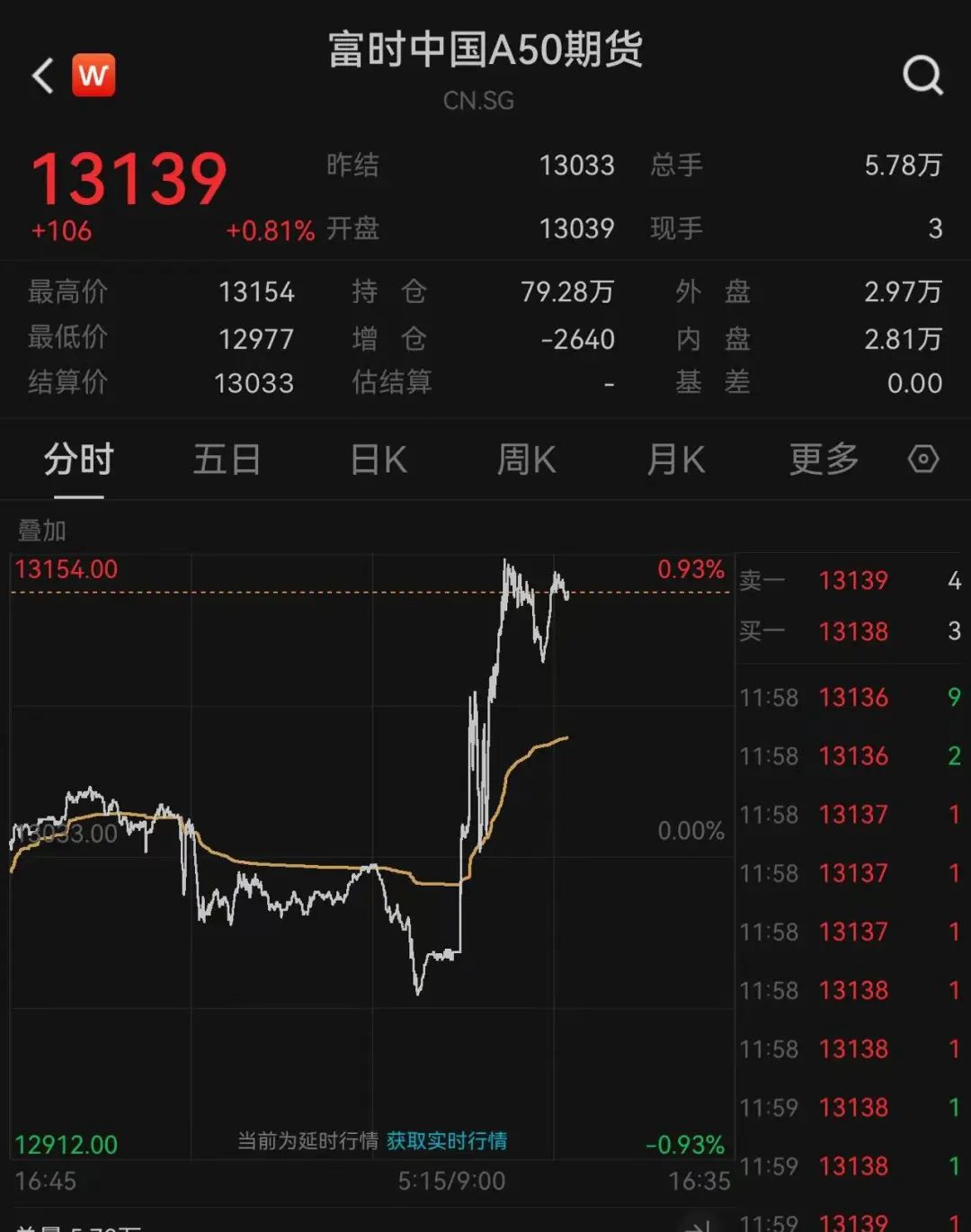Open the 更多 chart options
Image resolution: width=971 pixels, height=1232 pixels.
pos(824,460)
